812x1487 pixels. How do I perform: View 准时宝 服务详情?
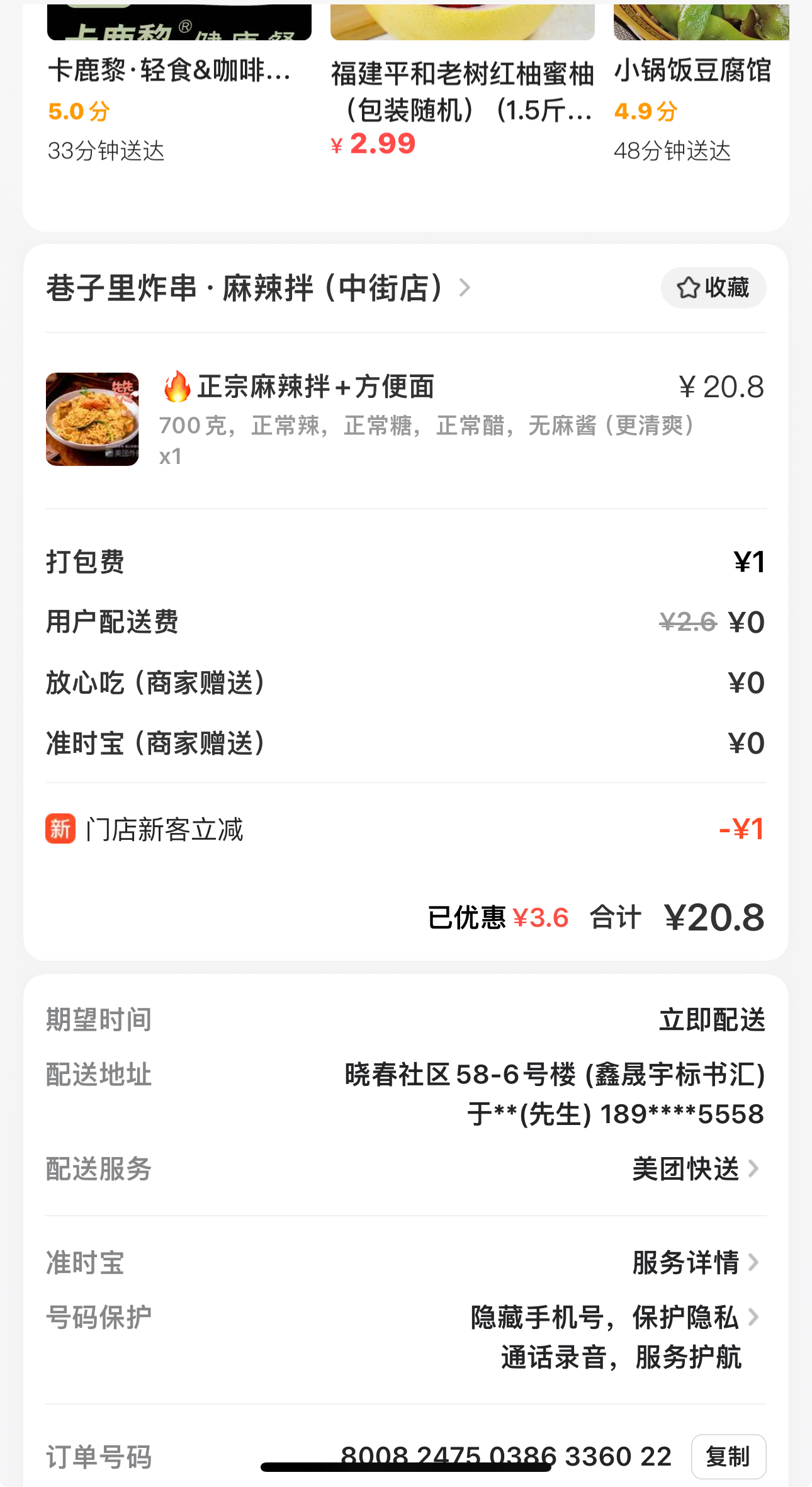(695, 1262)
